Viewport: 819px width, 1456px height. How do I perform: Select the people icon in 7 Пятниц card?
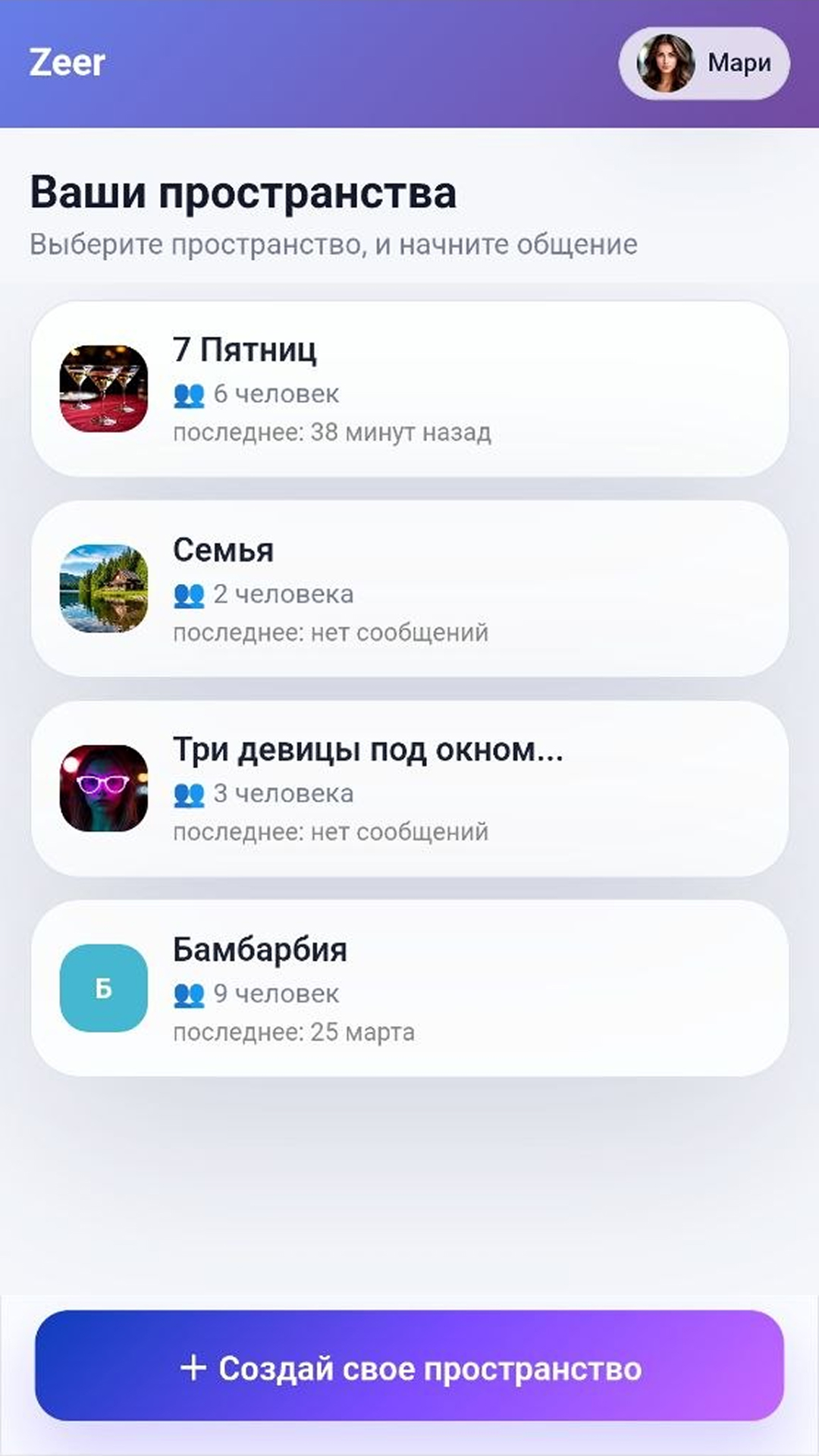(x=190, y=394)
